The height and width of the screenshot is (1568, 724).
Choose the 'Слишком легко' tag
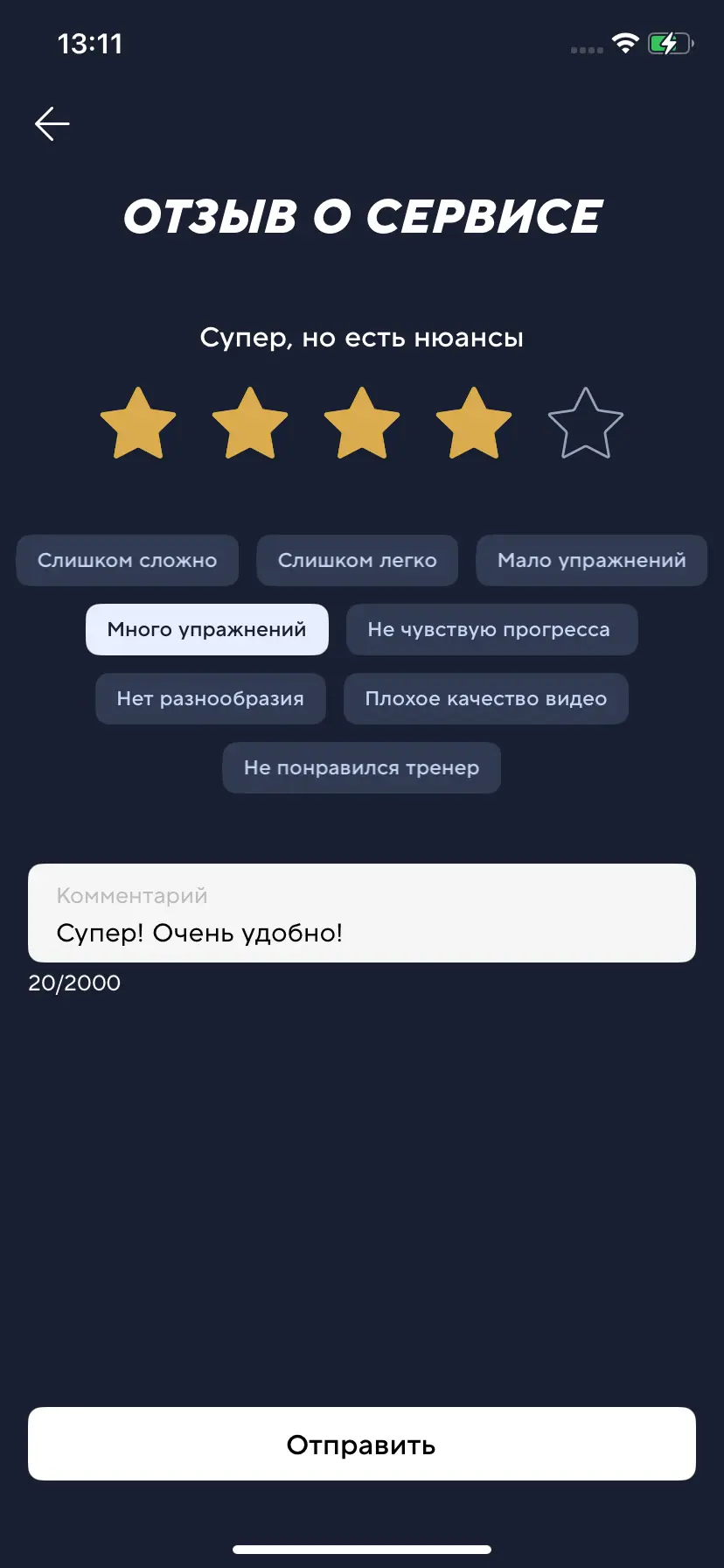[x=357, y=560]
